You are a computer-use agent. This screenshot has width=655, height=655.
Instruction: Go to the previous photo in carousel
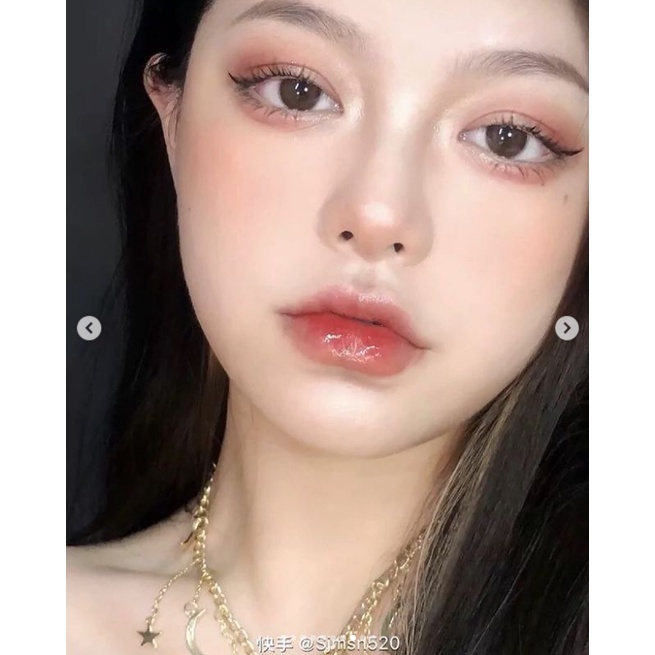point(89,328)
